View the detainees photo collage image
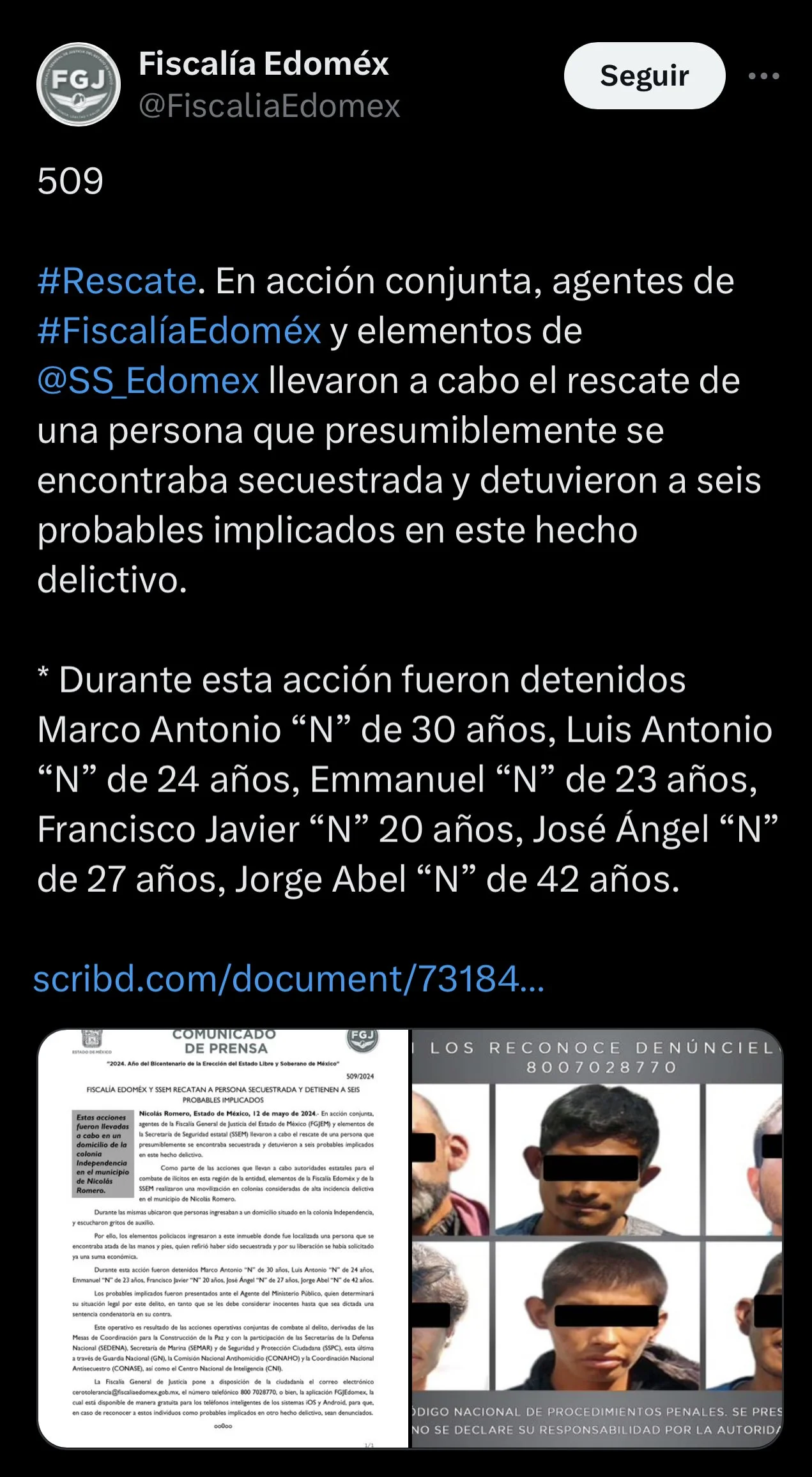Viewport: 812px width, 1477px height. coord(597,1238)
